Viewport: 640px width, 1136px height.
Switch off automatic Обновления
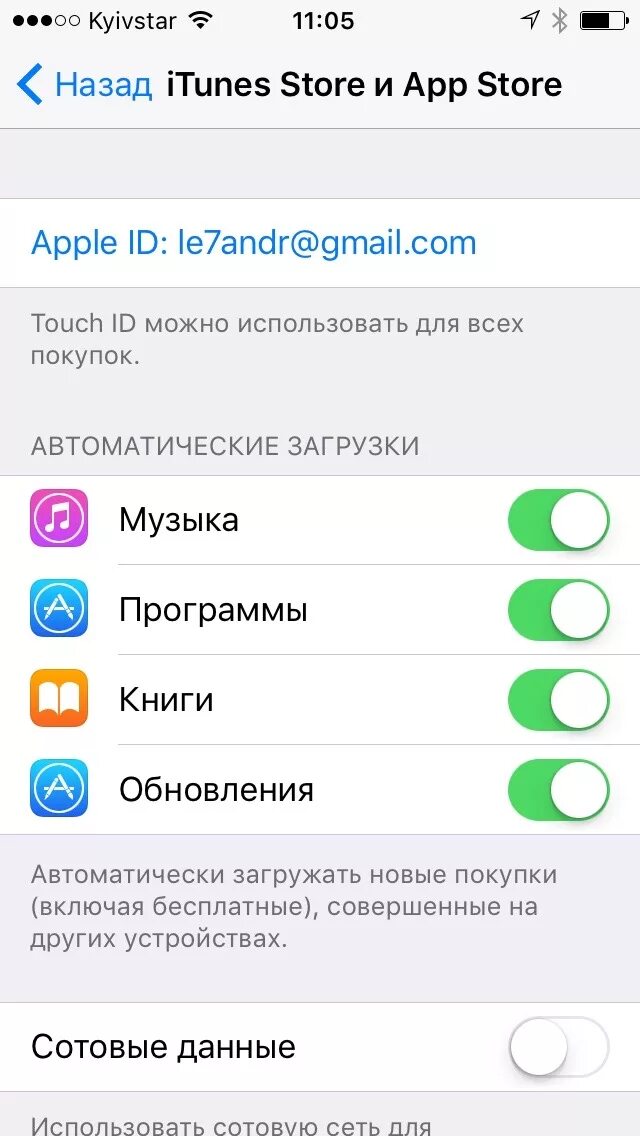tap(559, 790)
